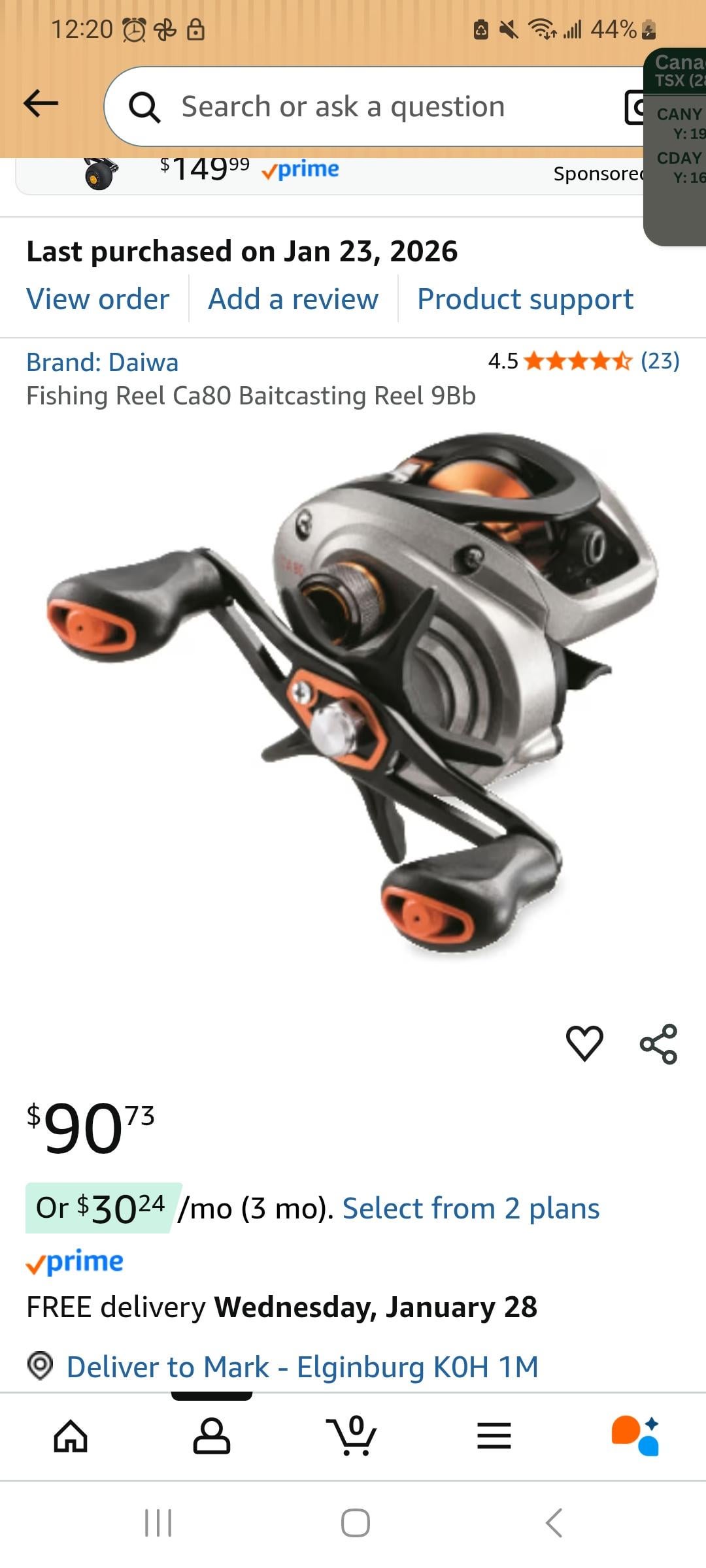The width and height of the screenshot is (706, 1568).
Task: Open the hamburger menu tab
Action: point(494,1436)
